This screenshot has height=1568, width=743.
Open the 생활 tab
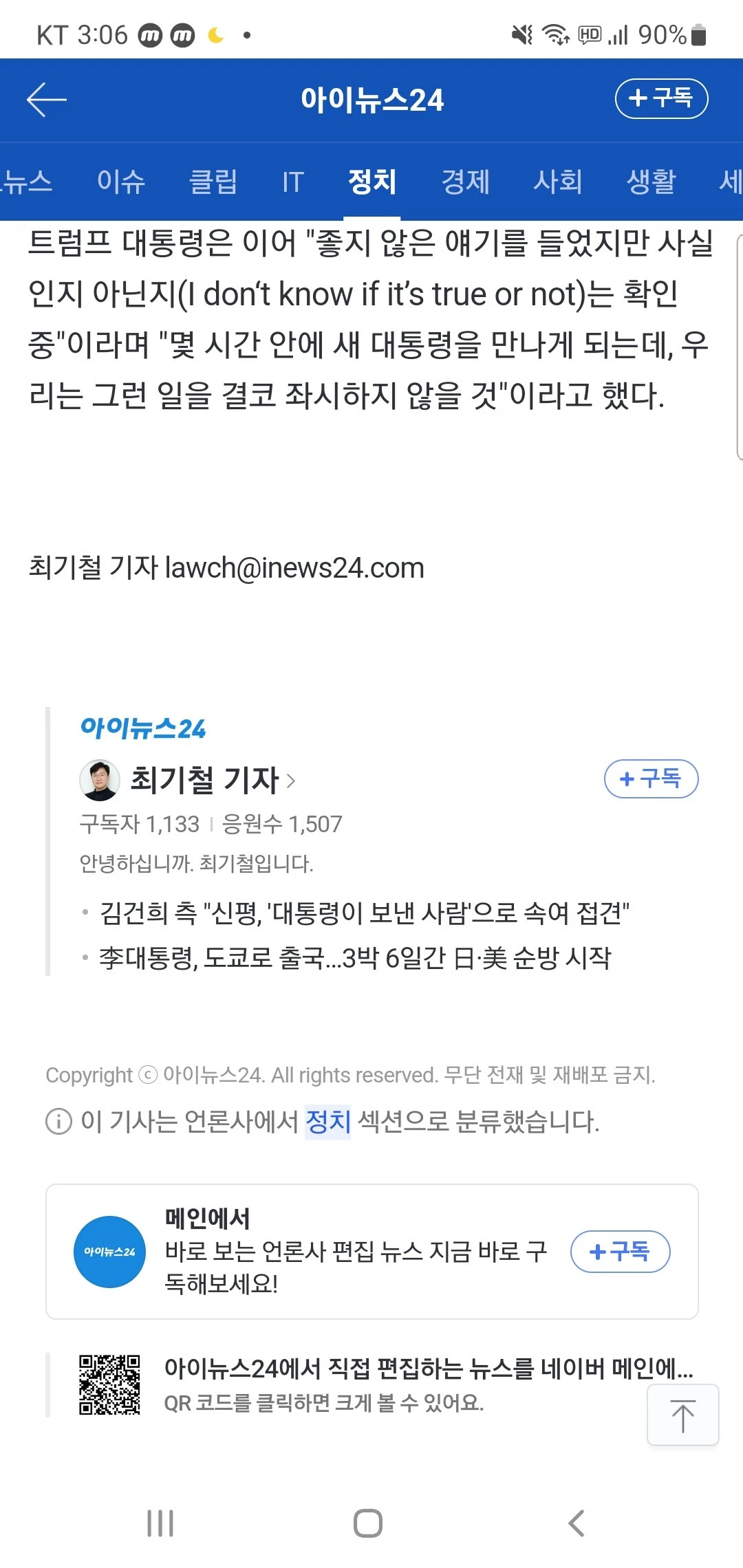click(x=651, y=182)
